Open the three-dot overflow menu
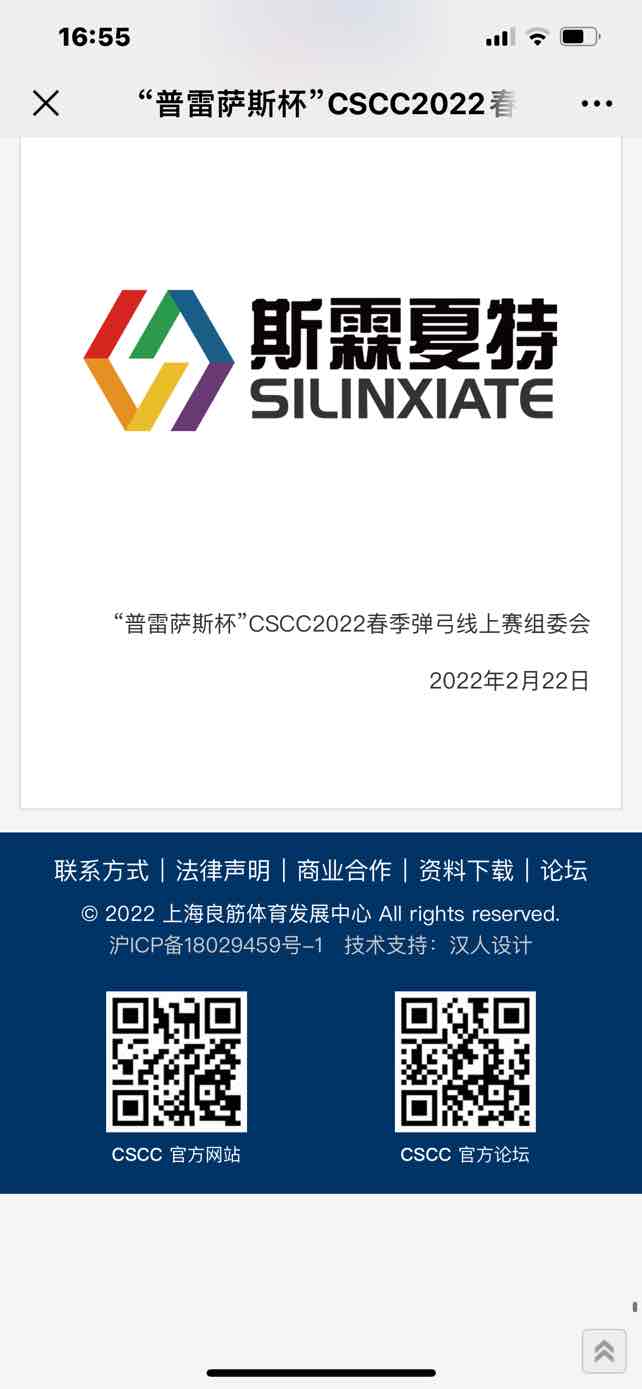The image size is (642, 1389). (596, 103)
